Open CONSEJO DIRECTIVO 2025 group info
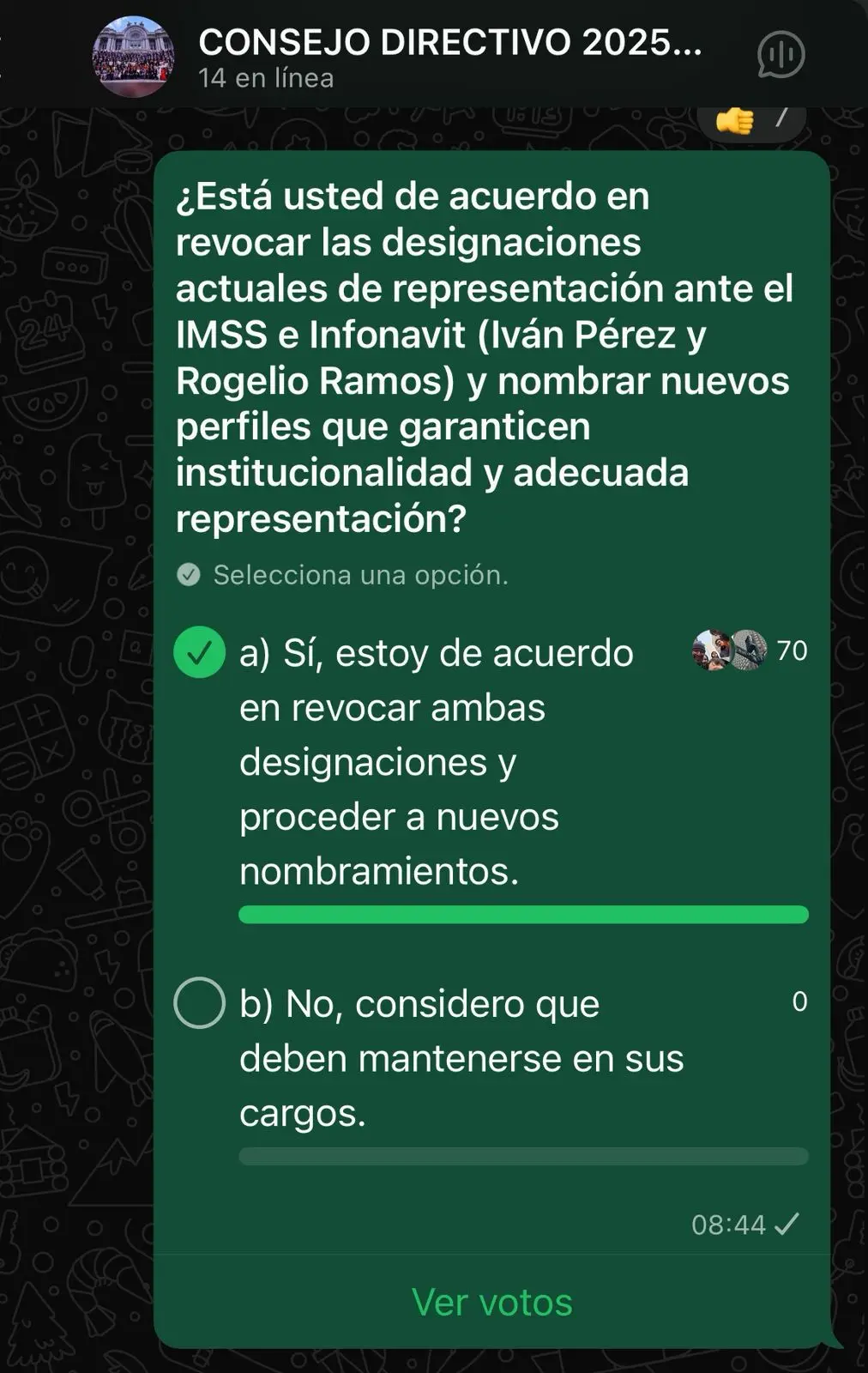The width and height of the screenshot is (868, 1373). [x=449, y=43]
